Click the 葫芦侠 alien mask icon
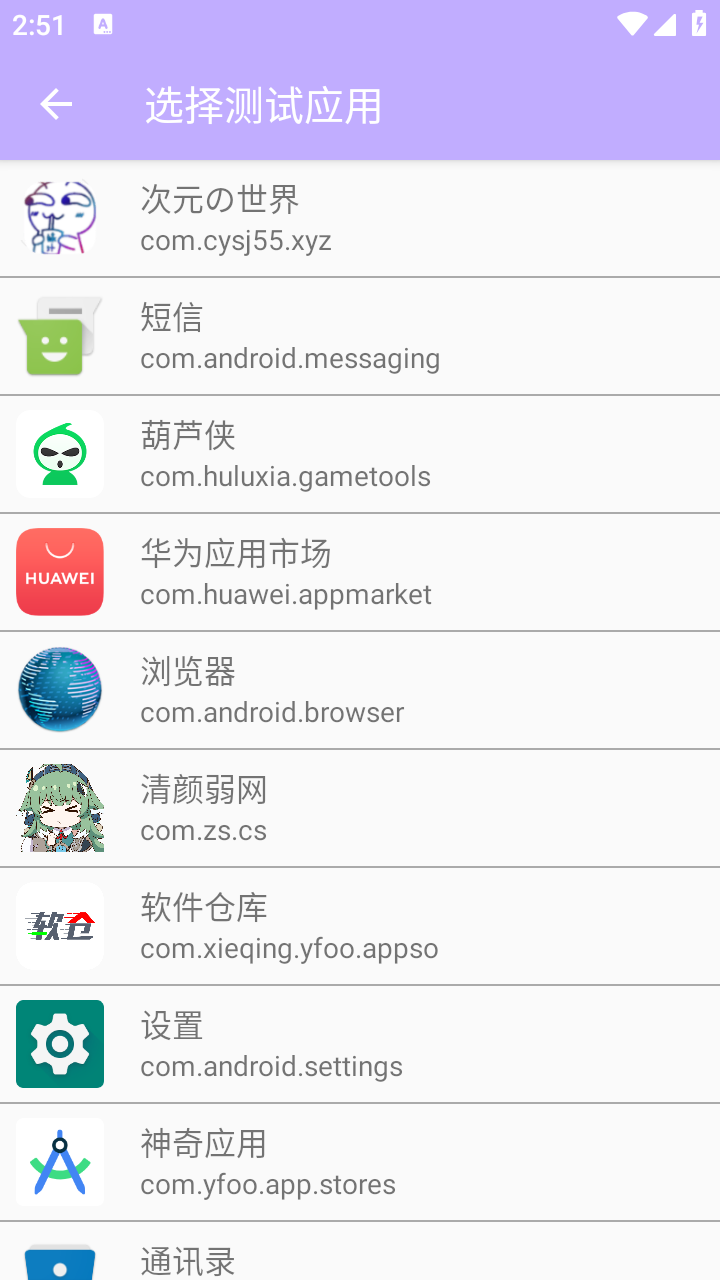The image size is (720, 1280). click(x=59, y=454)
